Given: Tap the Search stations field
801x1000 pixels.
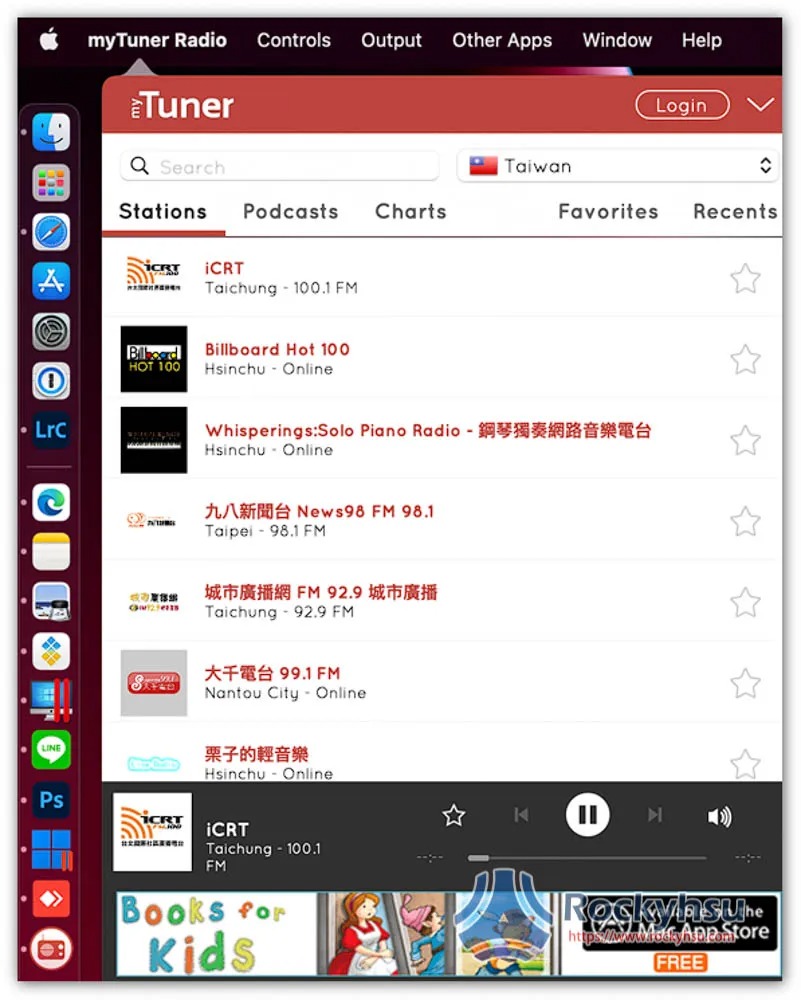Looking at the screenshot, I should point(280,167).
